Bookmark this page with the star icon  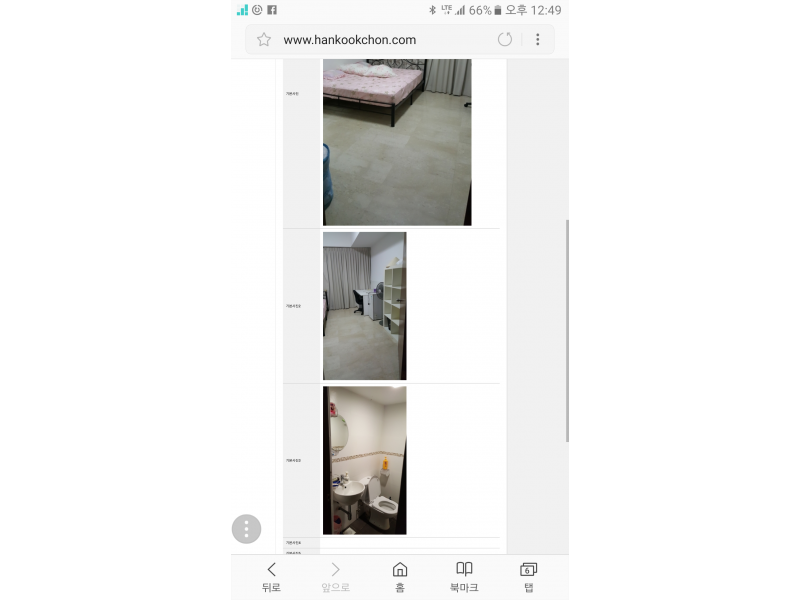[264, 40]
